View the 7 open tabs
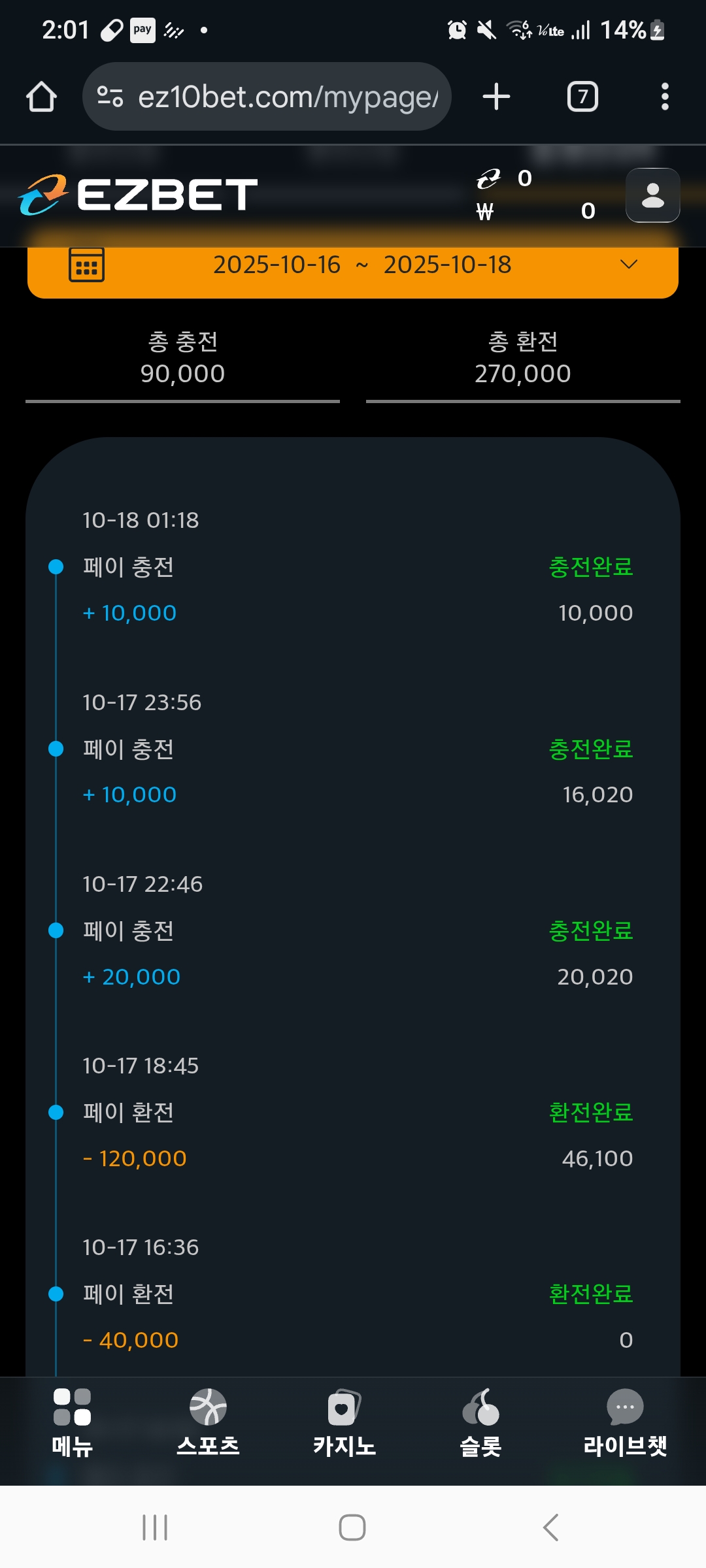This screenshot has height=1568, width=706. 582,97
